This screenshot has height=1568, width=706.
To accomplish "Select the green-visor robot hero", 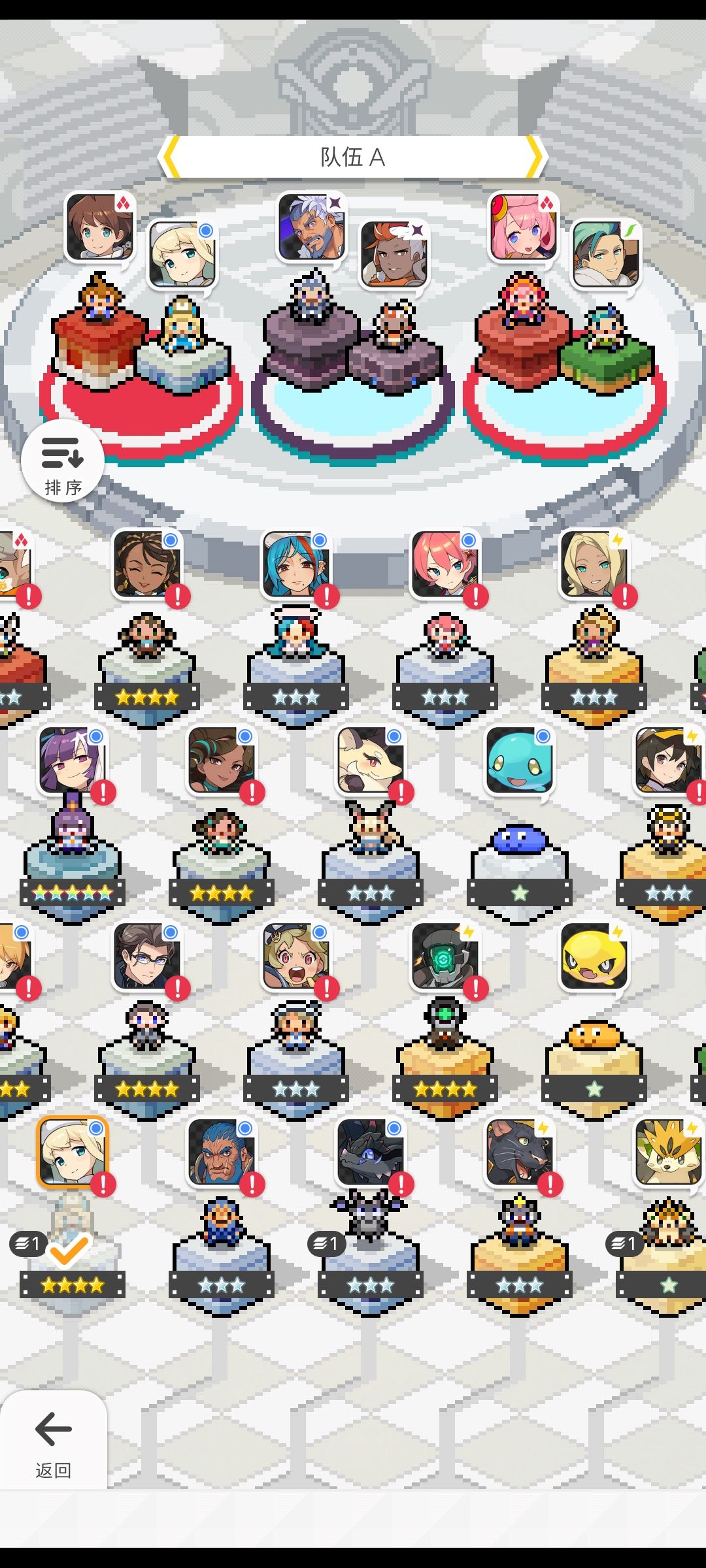I will [x=445, y=957].
